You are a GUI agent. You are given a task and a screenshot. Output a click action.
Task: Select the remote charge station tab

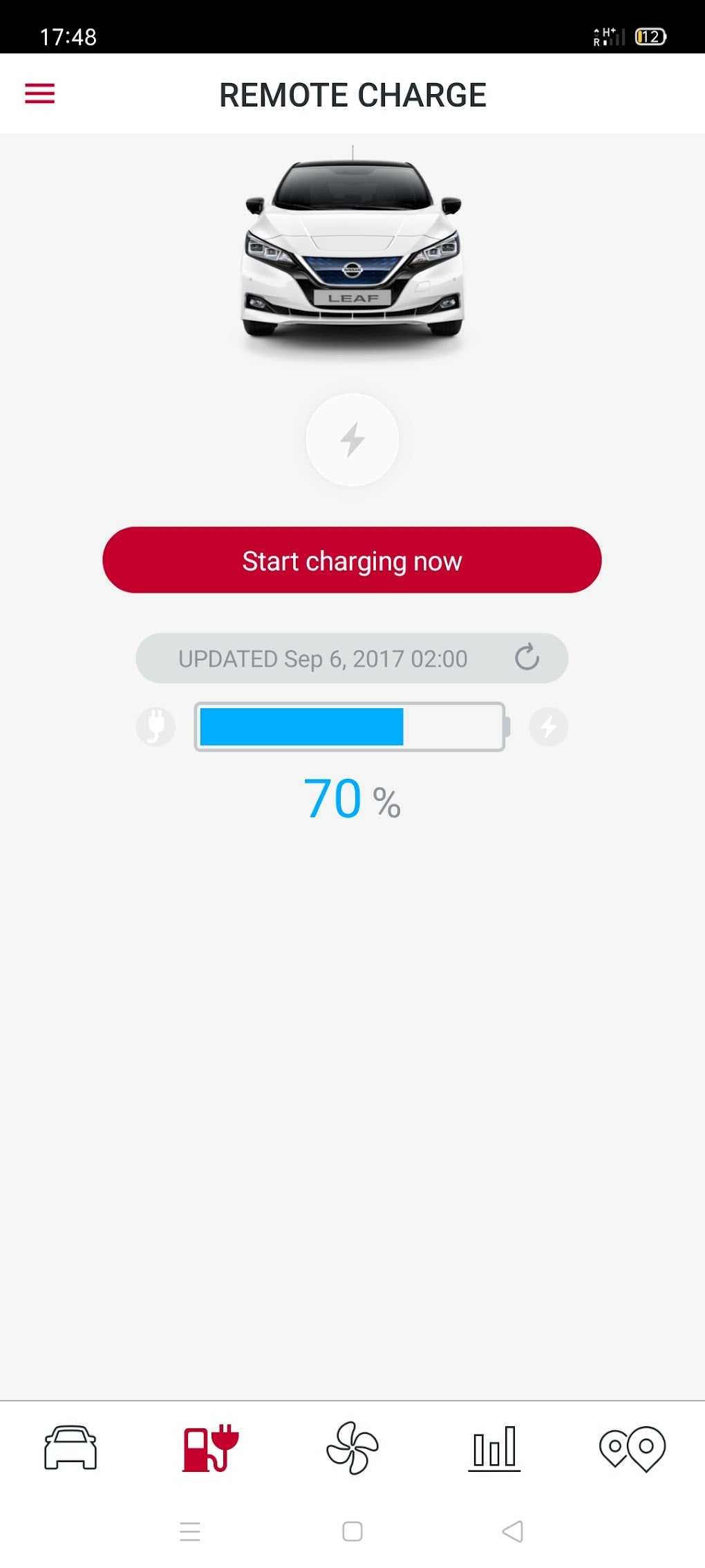tap(211, 1447)
